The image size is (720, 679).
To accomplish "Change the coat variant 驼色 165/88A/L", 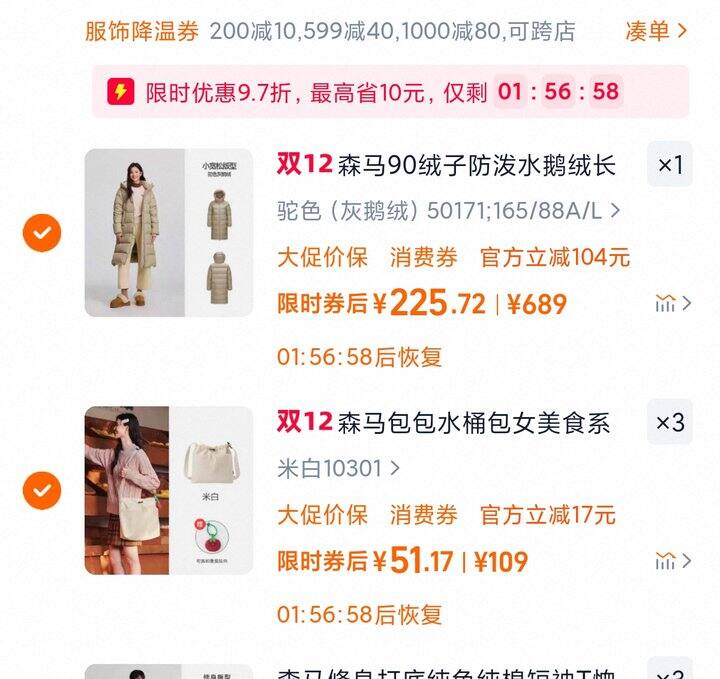I will tap(449, 211).
